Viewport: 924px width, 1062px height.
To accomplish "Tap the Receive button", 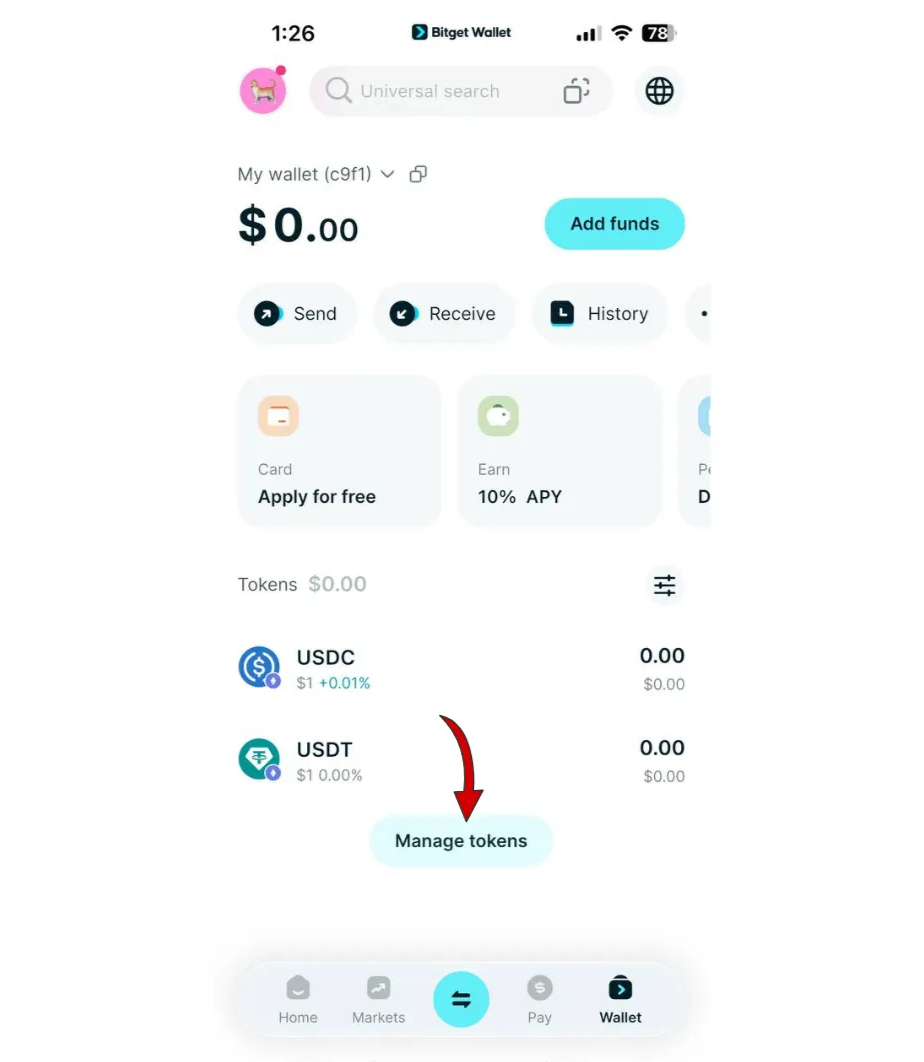I will pos(443,314).
